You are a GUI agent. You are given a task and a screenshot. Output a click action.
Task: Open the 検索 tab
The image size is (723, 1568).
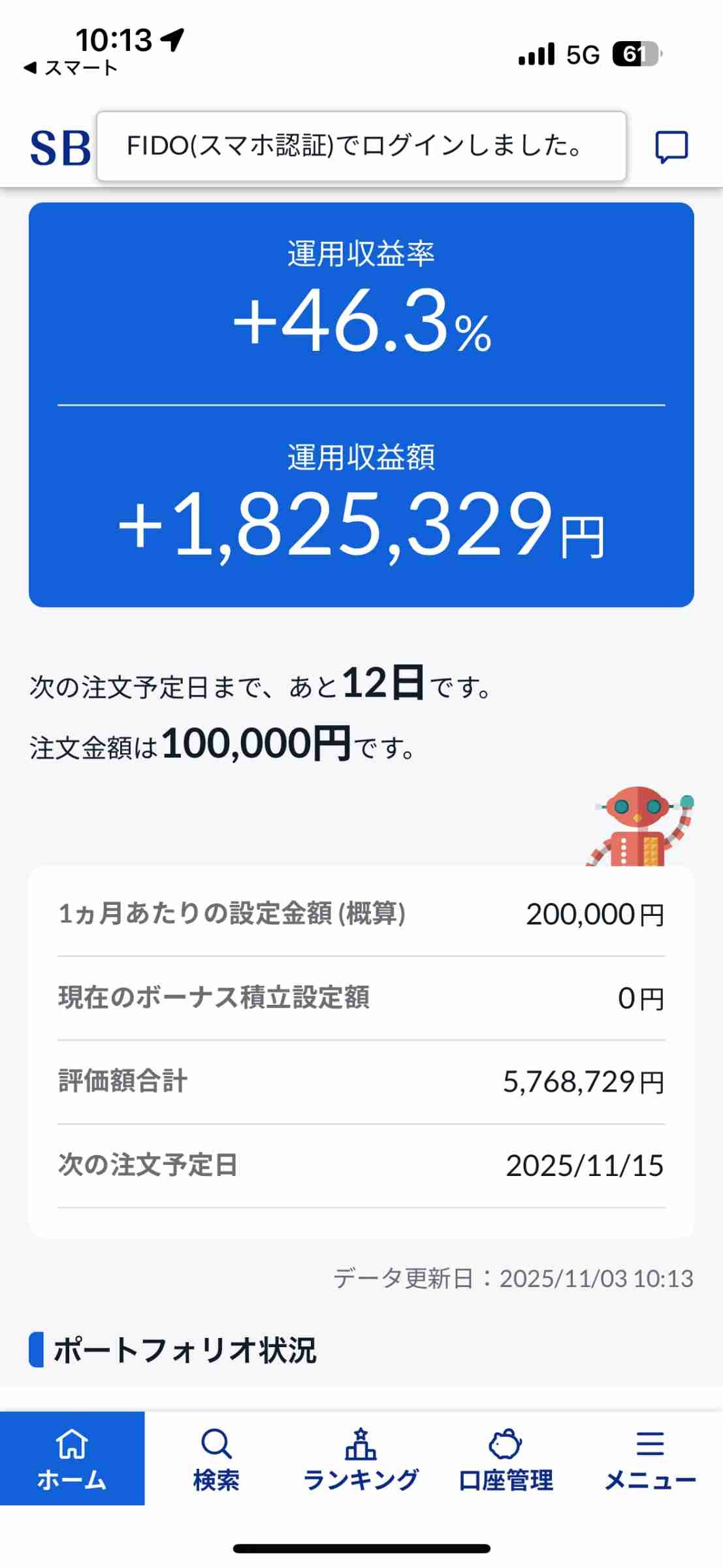(x=216, y=1458)
